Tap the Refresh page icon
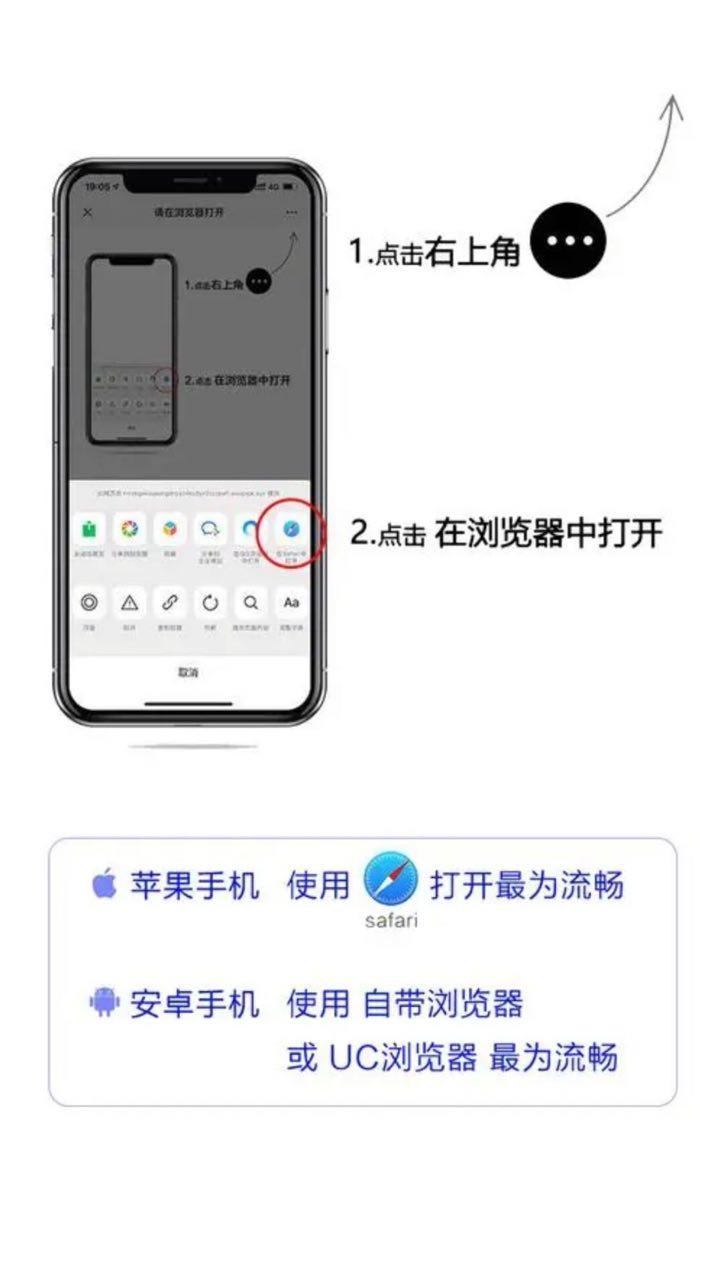 [211, 603]
